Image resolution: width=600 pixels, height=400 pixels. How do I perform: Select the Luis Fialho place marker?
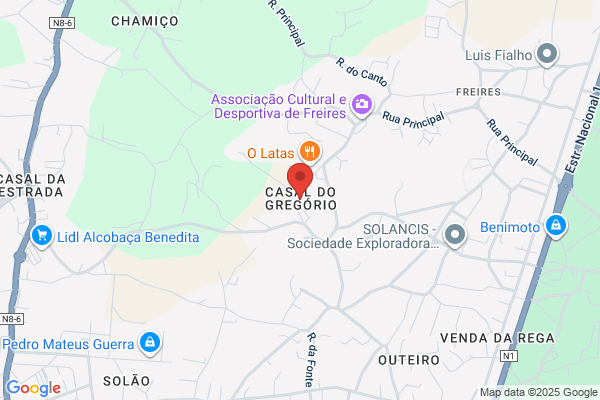pyautogui.click(x=547, y=54)
